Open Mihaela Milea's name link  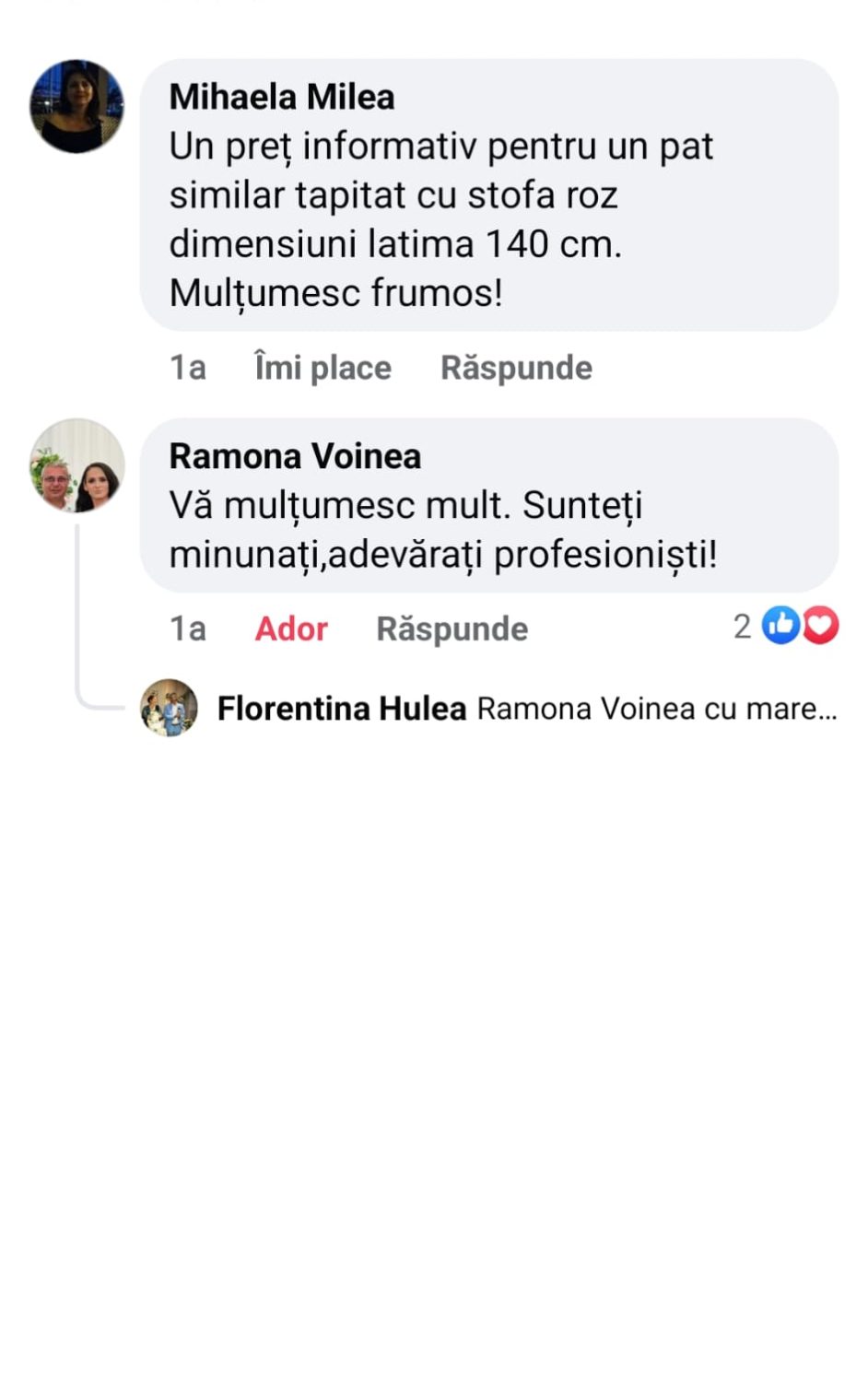pyautogui.click(x=281, y=97)
